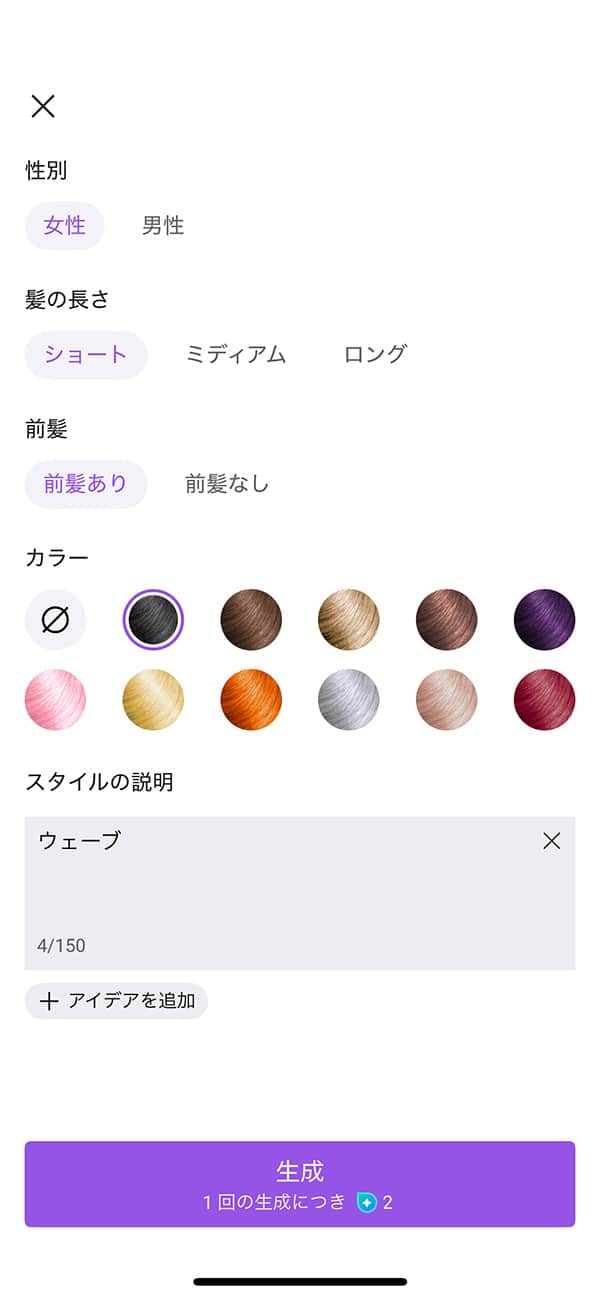The height and width of the screenshot is (1298, 600).
Task: Pick the black hair color swatch
Action: (x=153, y=620)
